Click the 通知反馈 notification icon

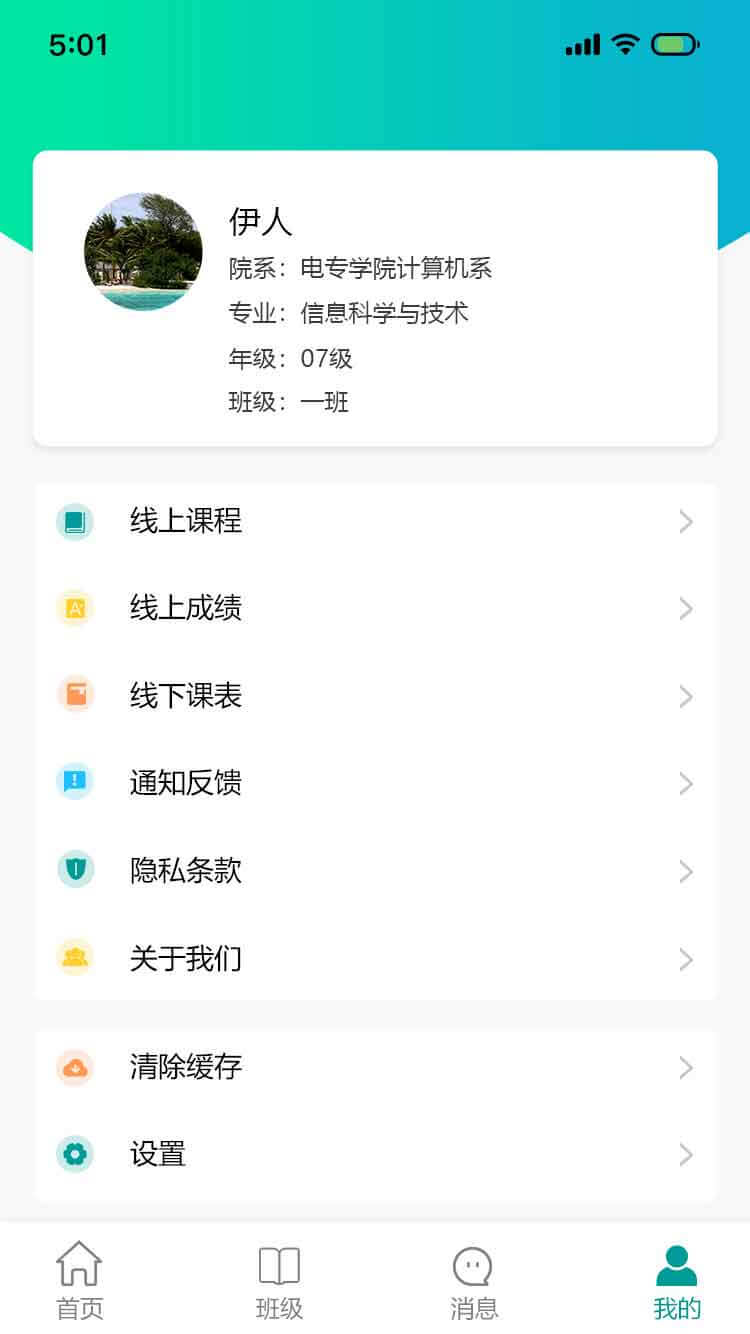click(76, 782)
